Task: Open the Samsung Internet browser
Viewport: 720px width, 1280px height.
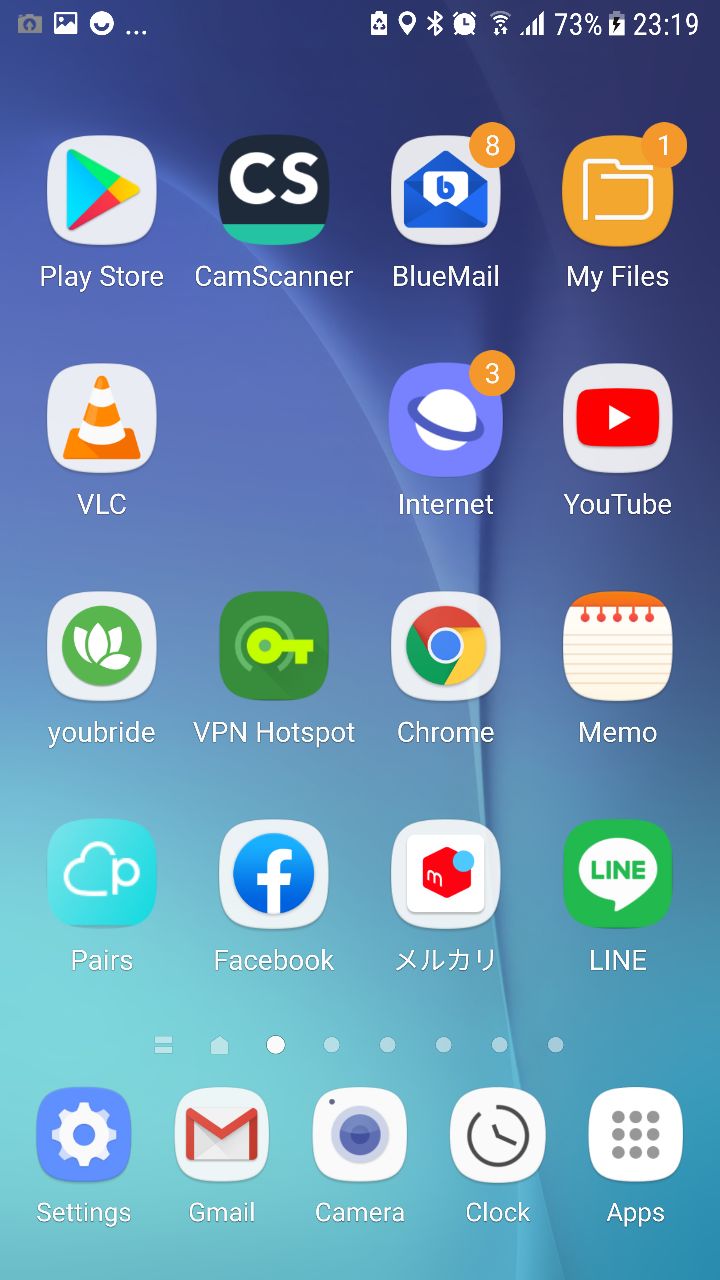Action: click(446, 419)
